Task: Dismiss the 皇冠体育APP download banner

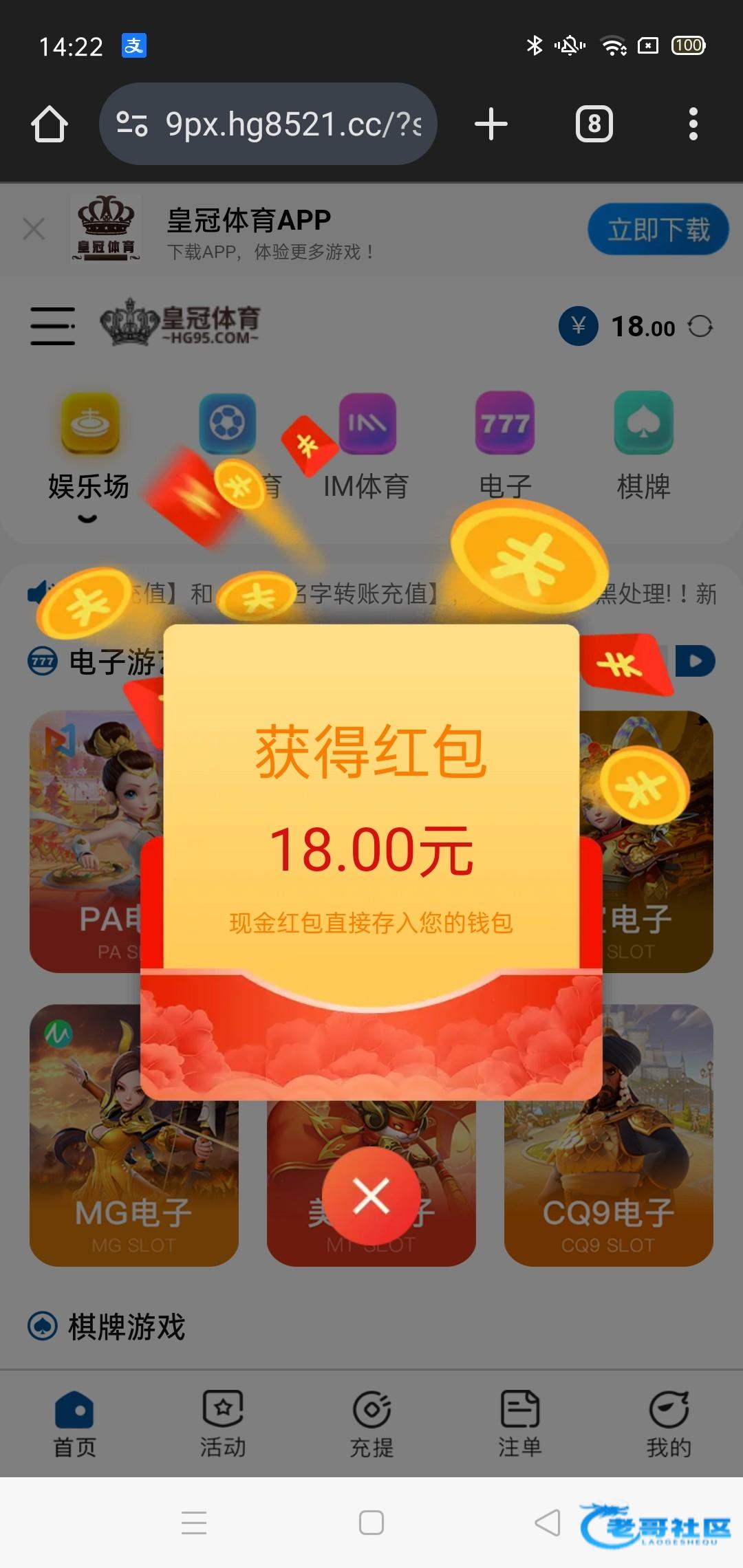Action: [x=34, y=229]
